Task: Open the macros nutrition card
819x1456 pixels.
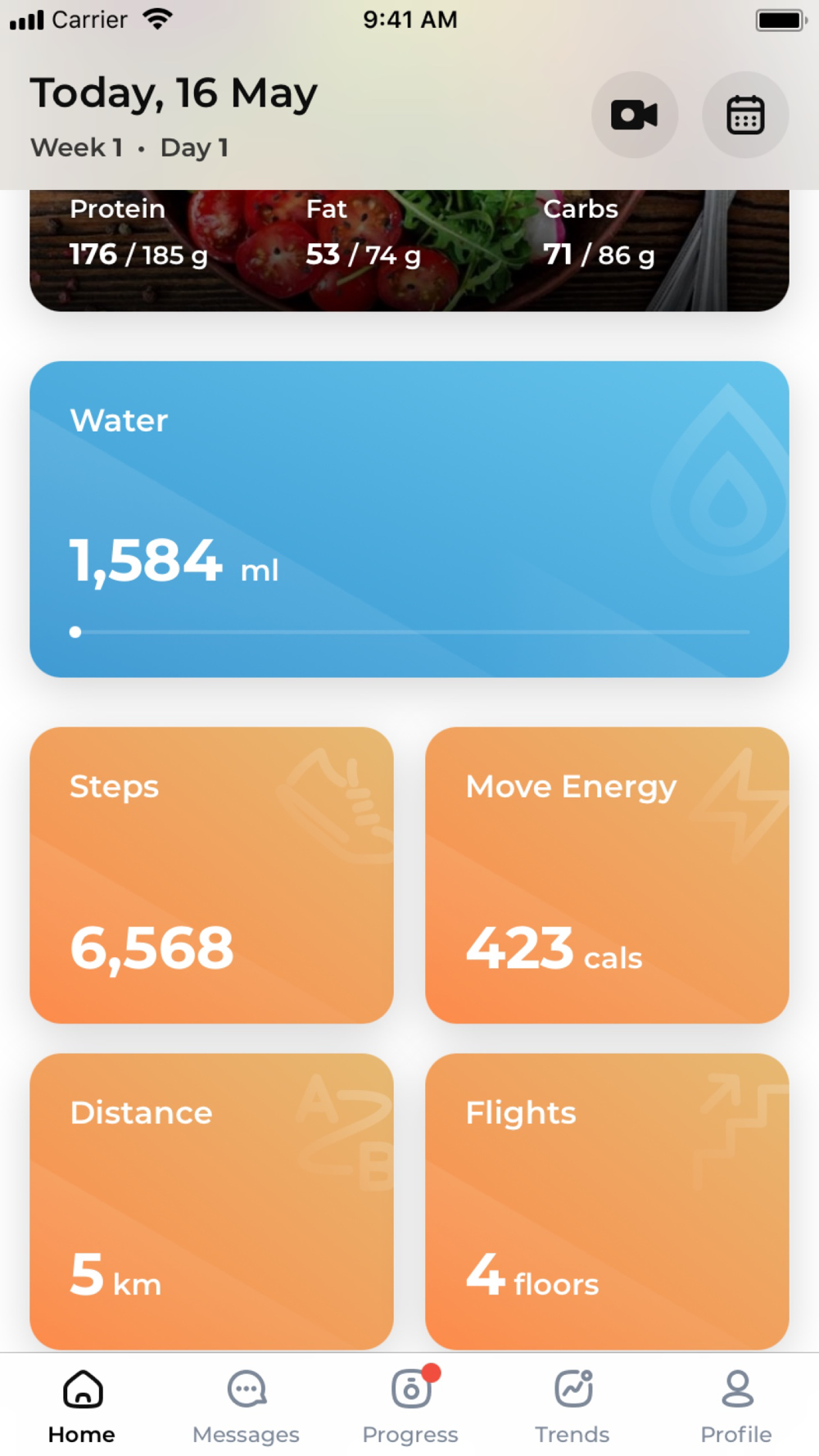Action: [409, 251]
